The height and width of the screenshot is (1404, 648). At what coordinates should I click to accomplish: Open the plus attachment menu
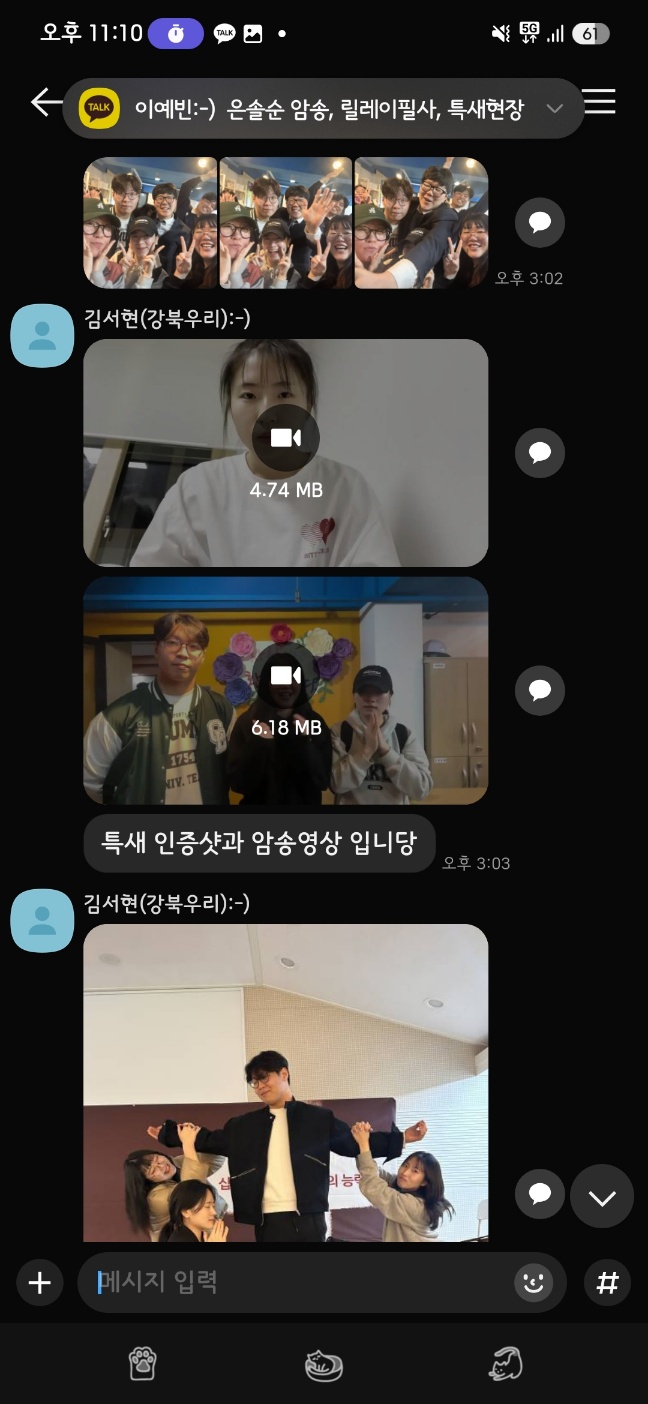tap(39, 1283)
